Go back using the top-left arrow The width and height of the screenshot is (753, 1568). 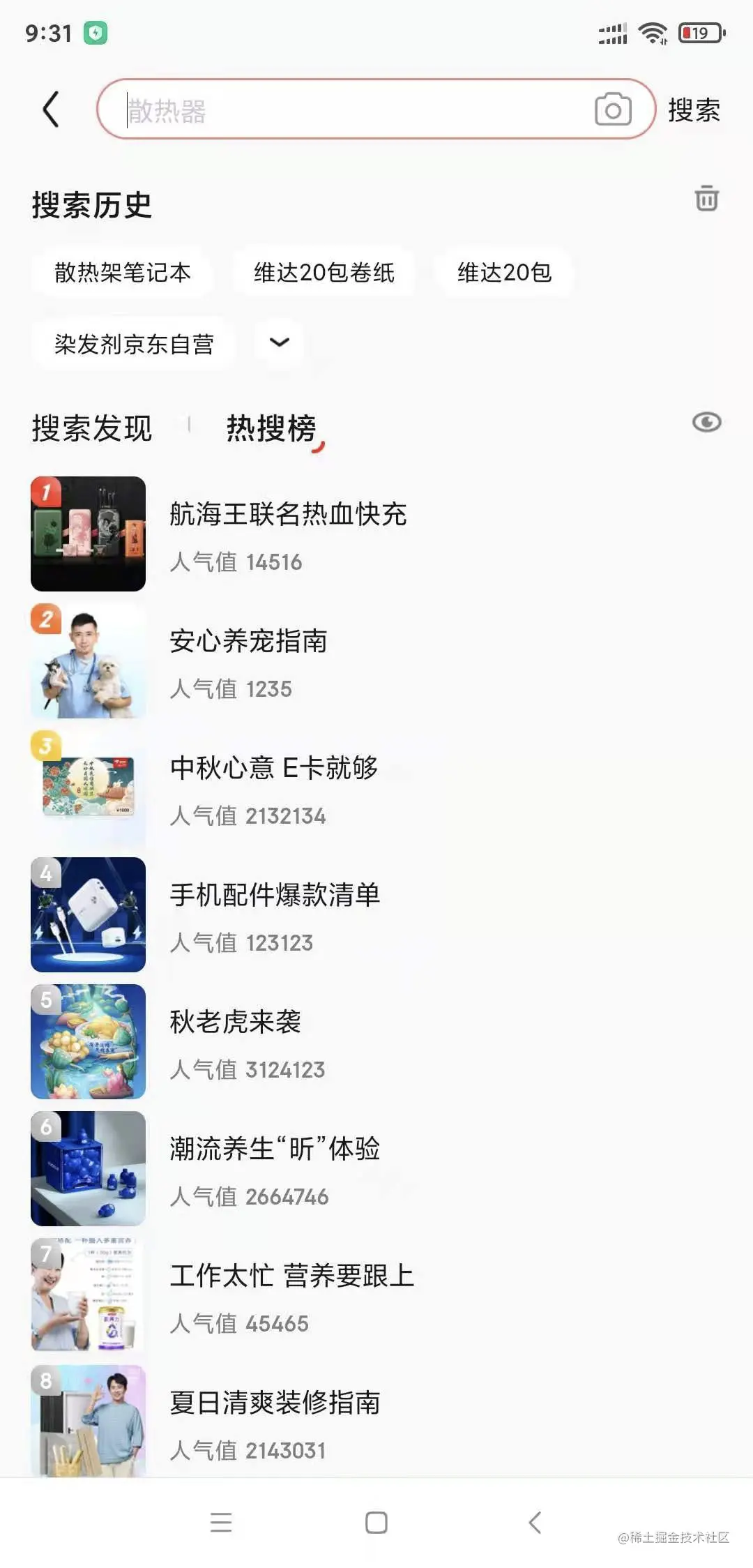[51, 110]
